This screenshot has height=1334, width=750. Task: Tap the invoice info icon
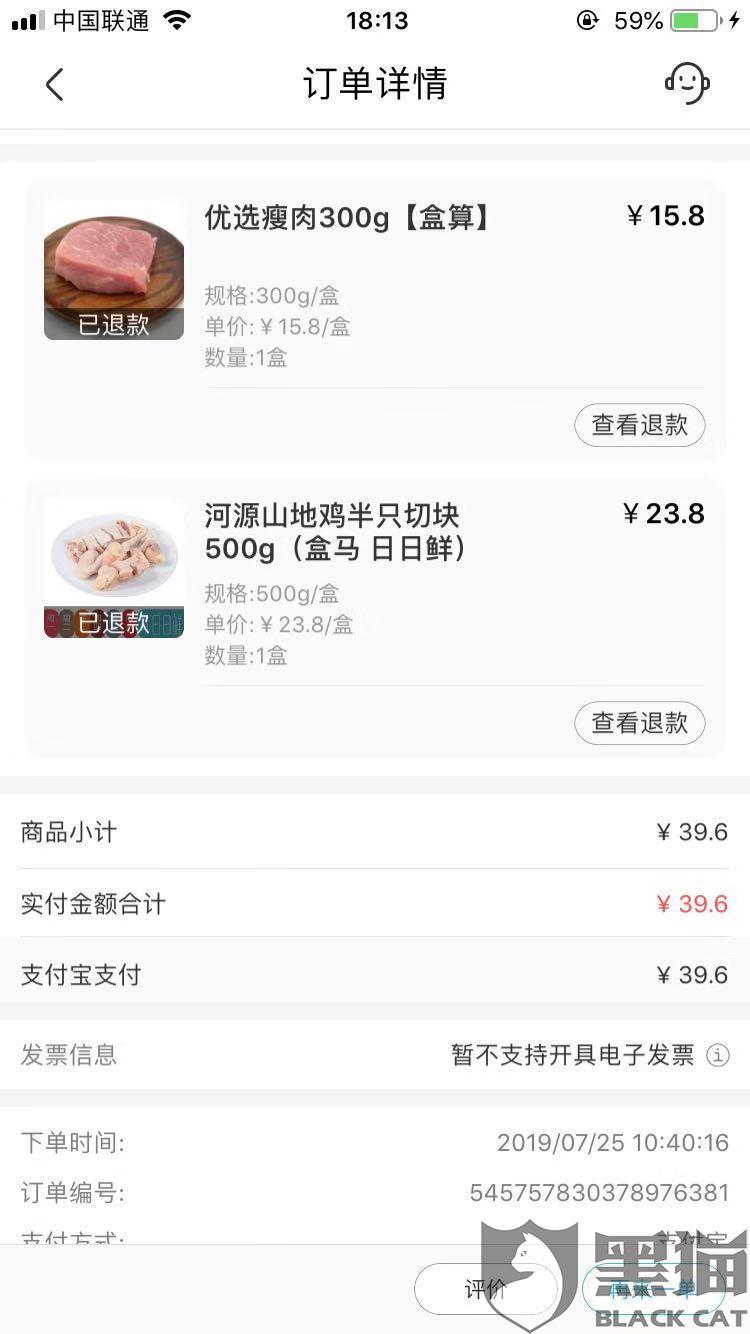718,1055
